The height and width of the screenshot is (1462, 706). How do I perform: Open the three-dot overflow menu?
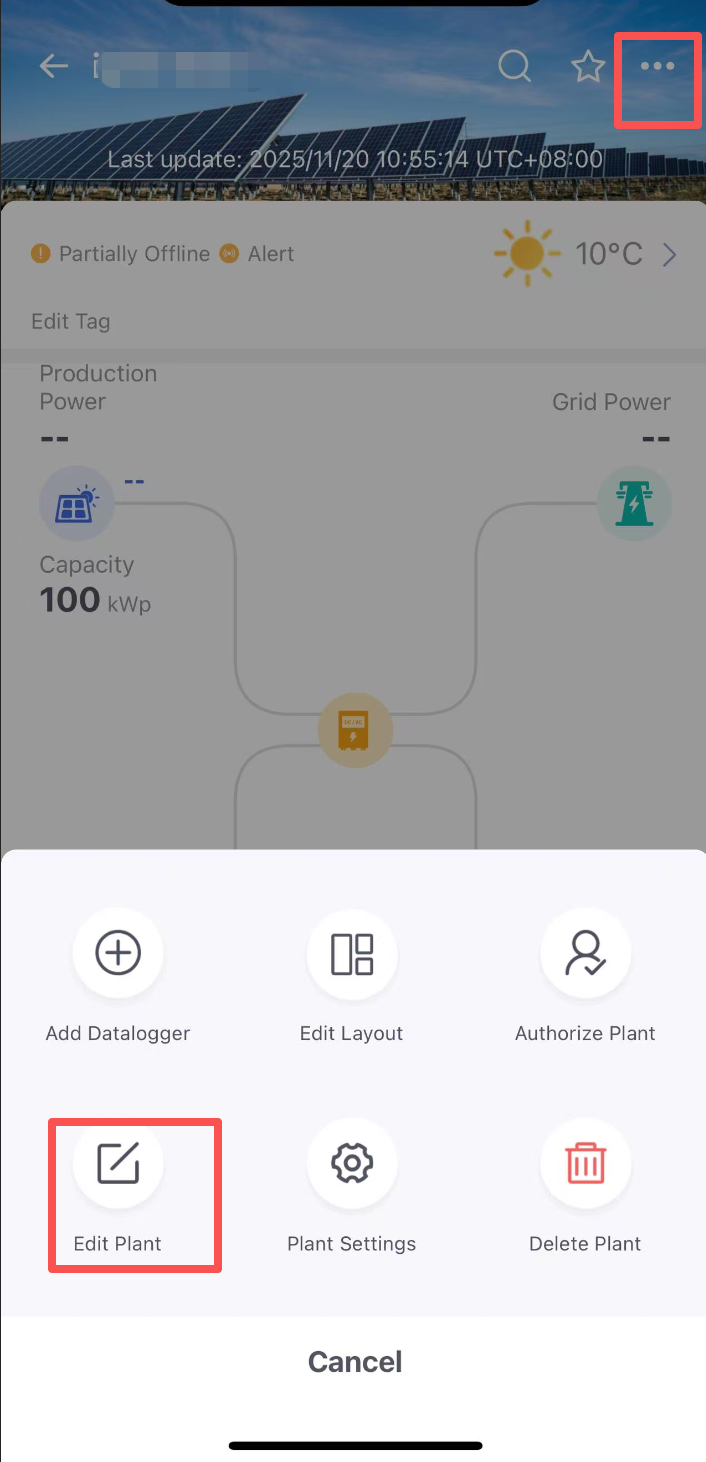coord(657,67)
